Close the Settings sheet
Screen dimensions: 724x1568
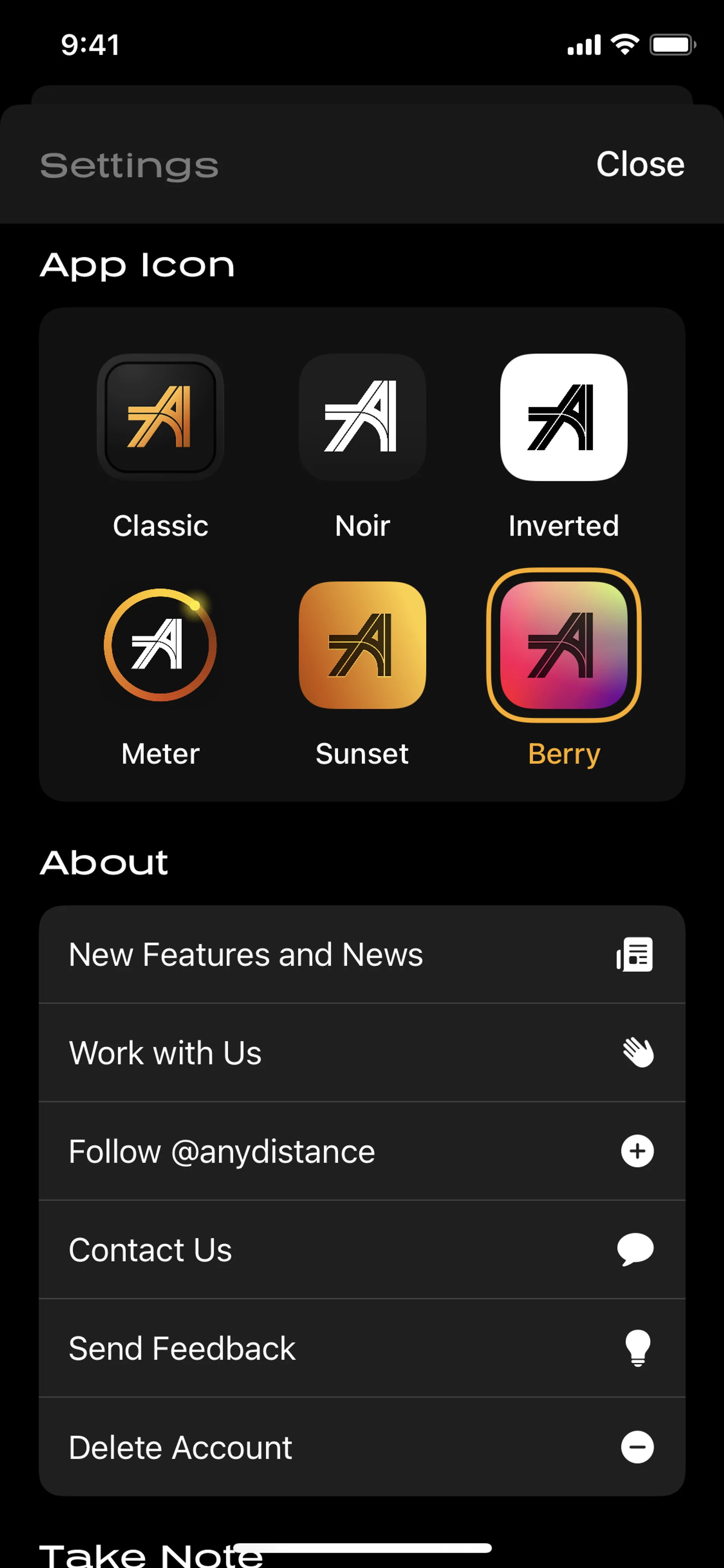coord(640,164)
